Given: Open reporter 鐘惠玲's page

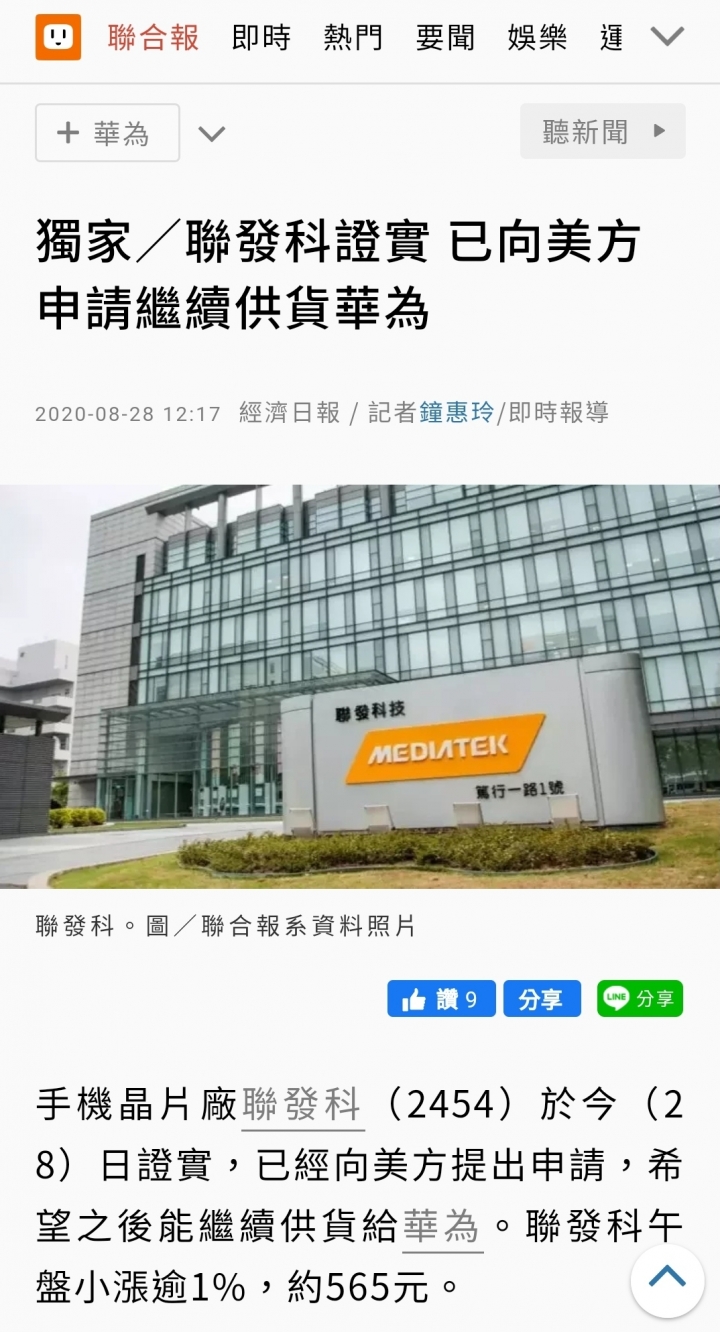Looking at the screenshot, I should tap(456, 413).
